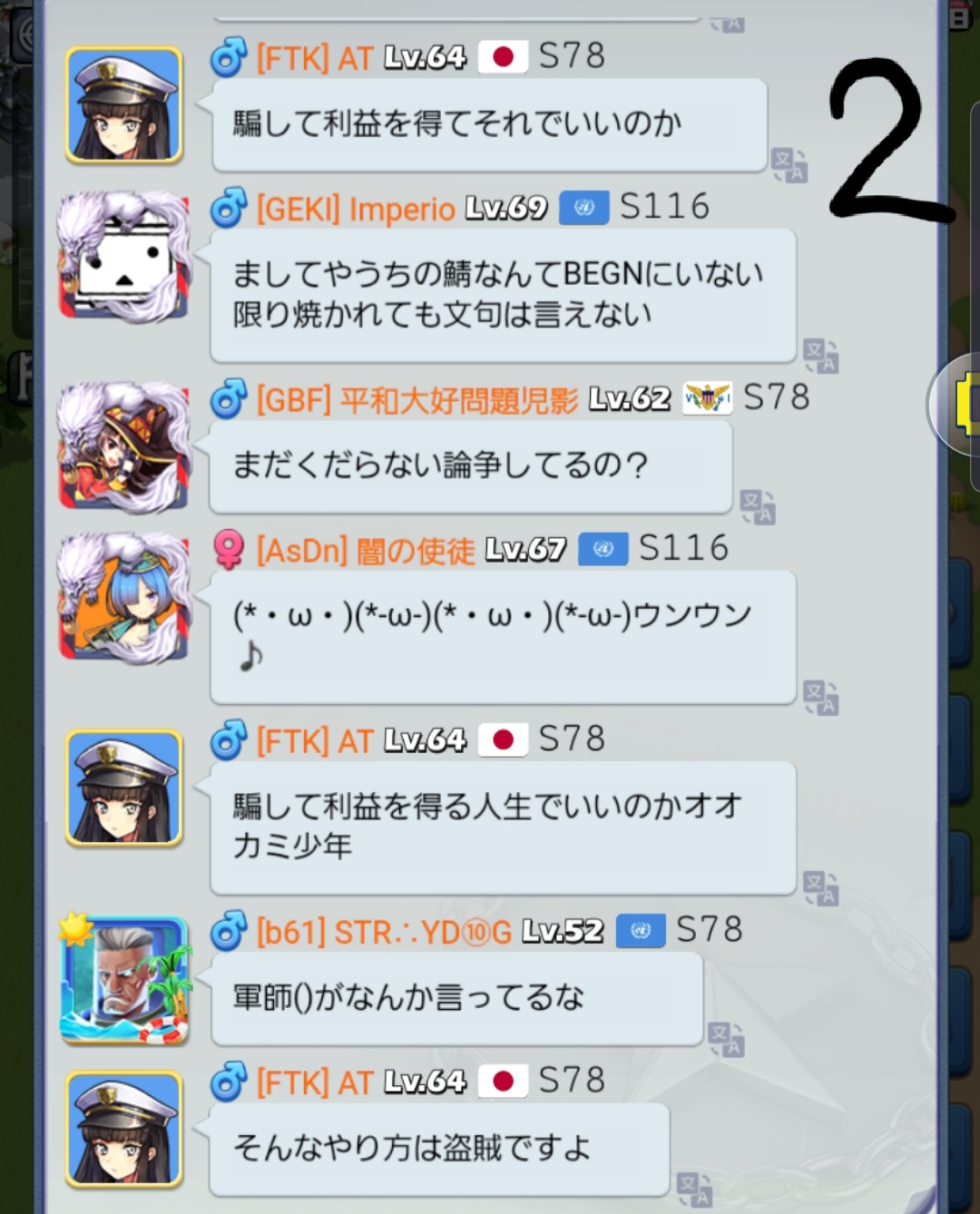Tap the avatar of [b61] STR∴YD⑩G

coord(124,980)
